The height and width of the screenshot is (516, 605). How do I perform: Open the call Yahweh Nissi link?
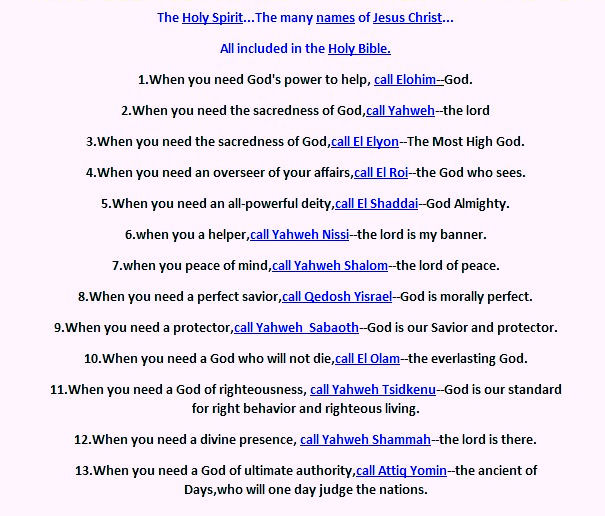click(x=300, y=235)
